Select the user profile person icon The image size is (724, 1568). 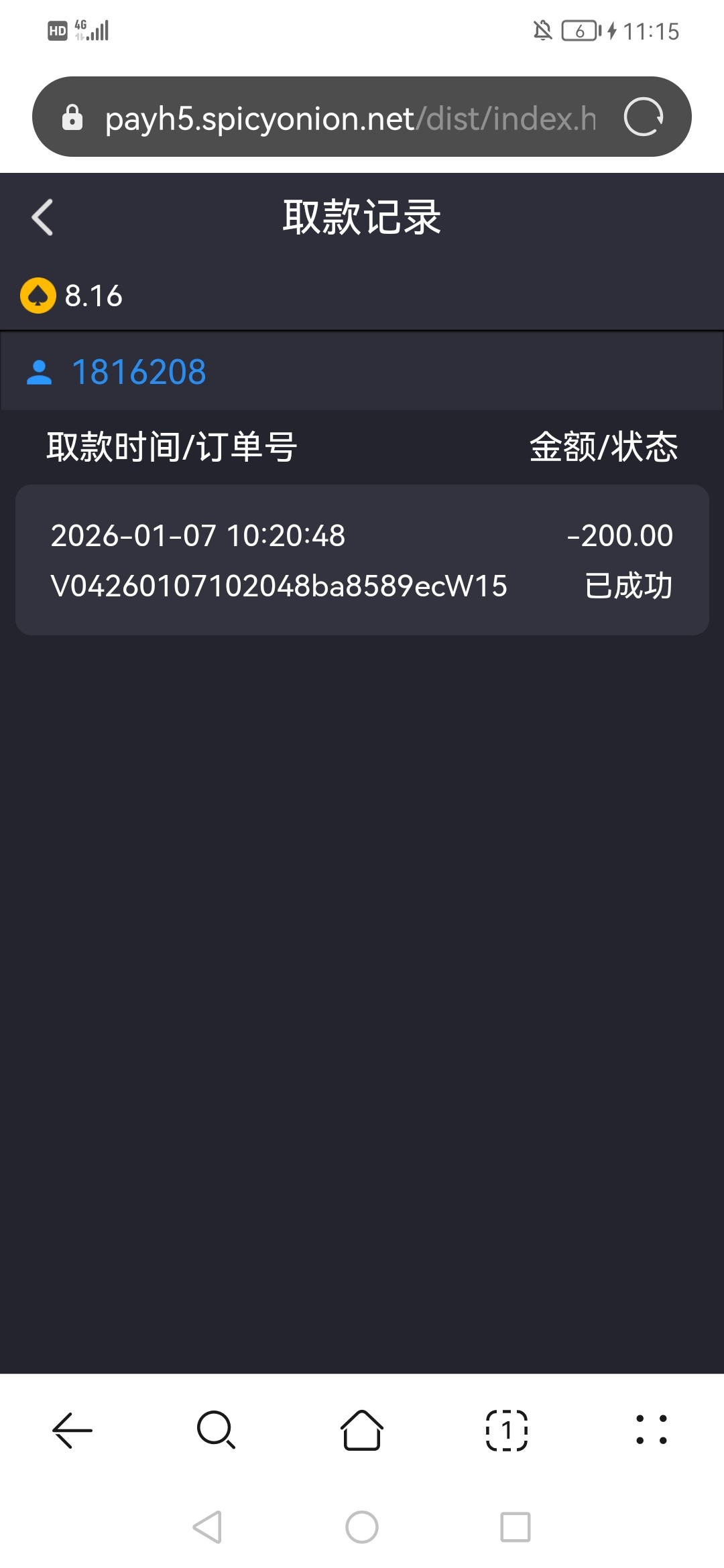pos(40,373)
